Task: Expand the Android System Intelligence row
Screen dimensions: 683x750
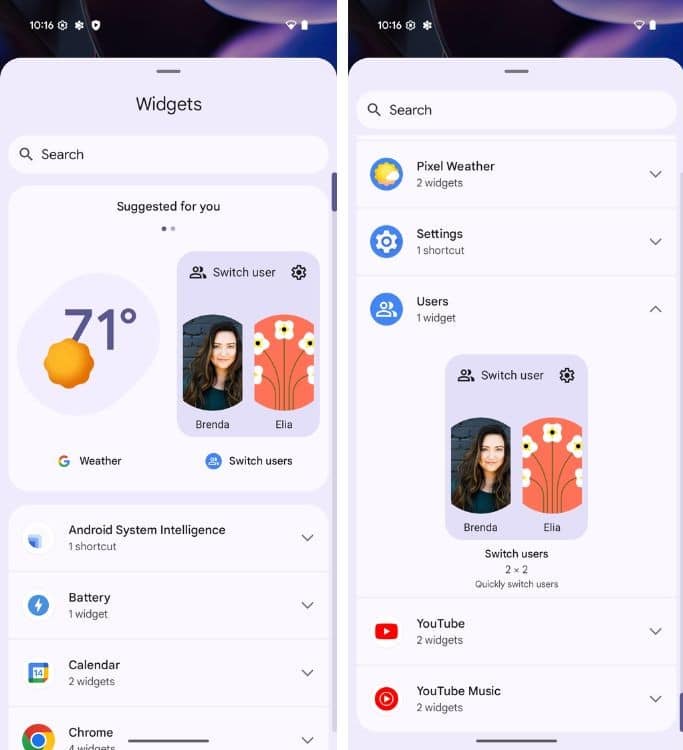Action: (168, 538)
